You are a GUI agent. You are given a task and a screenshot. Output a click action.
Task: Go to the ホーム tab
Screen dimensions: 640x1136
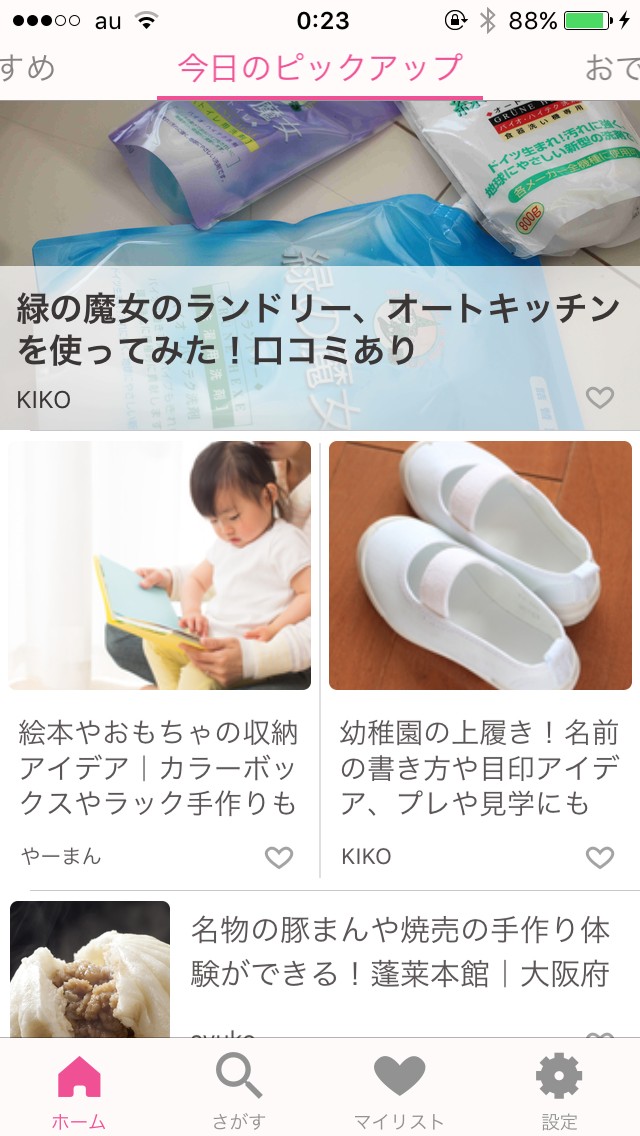[x=79, y=1092]
